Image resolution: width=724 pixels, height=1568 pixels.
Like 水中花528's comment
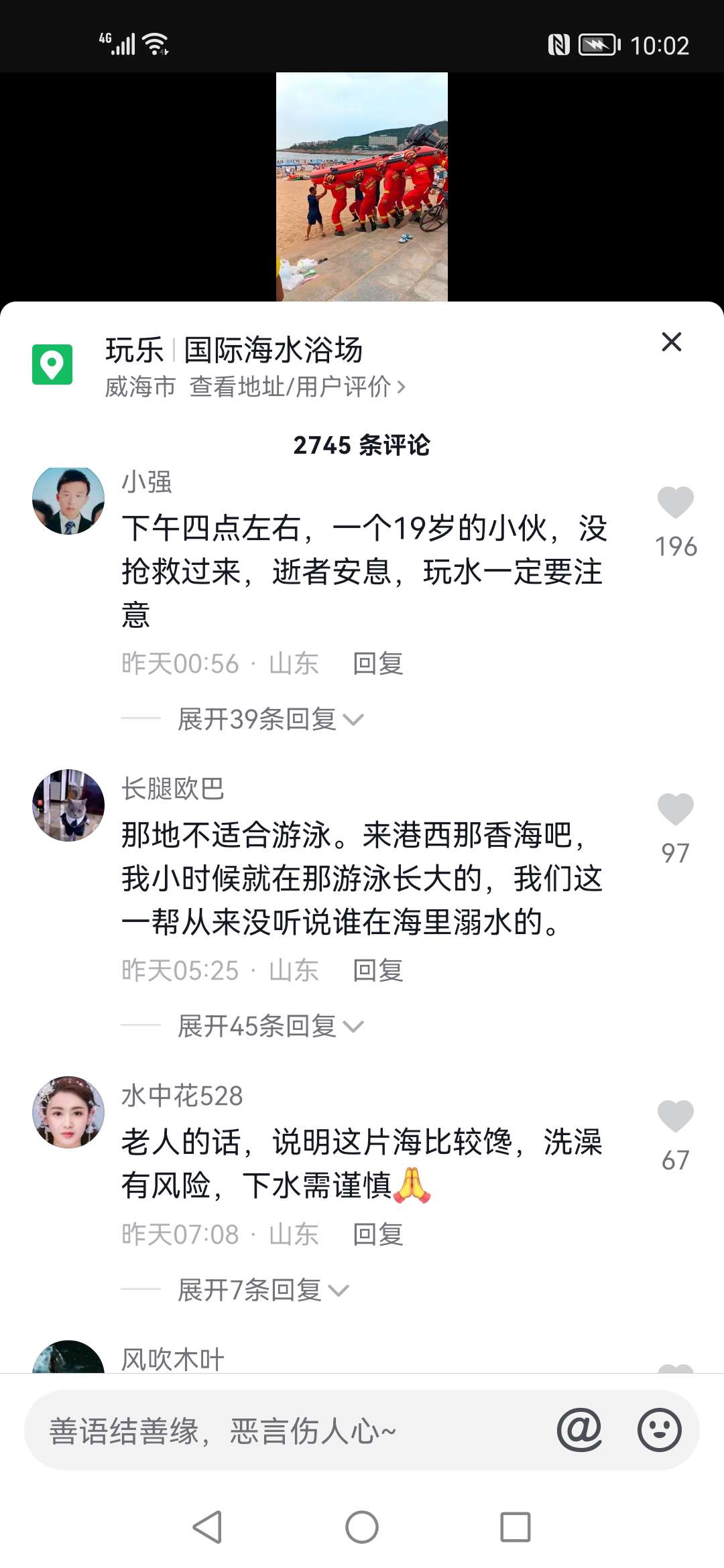(x=675, y=1116)
